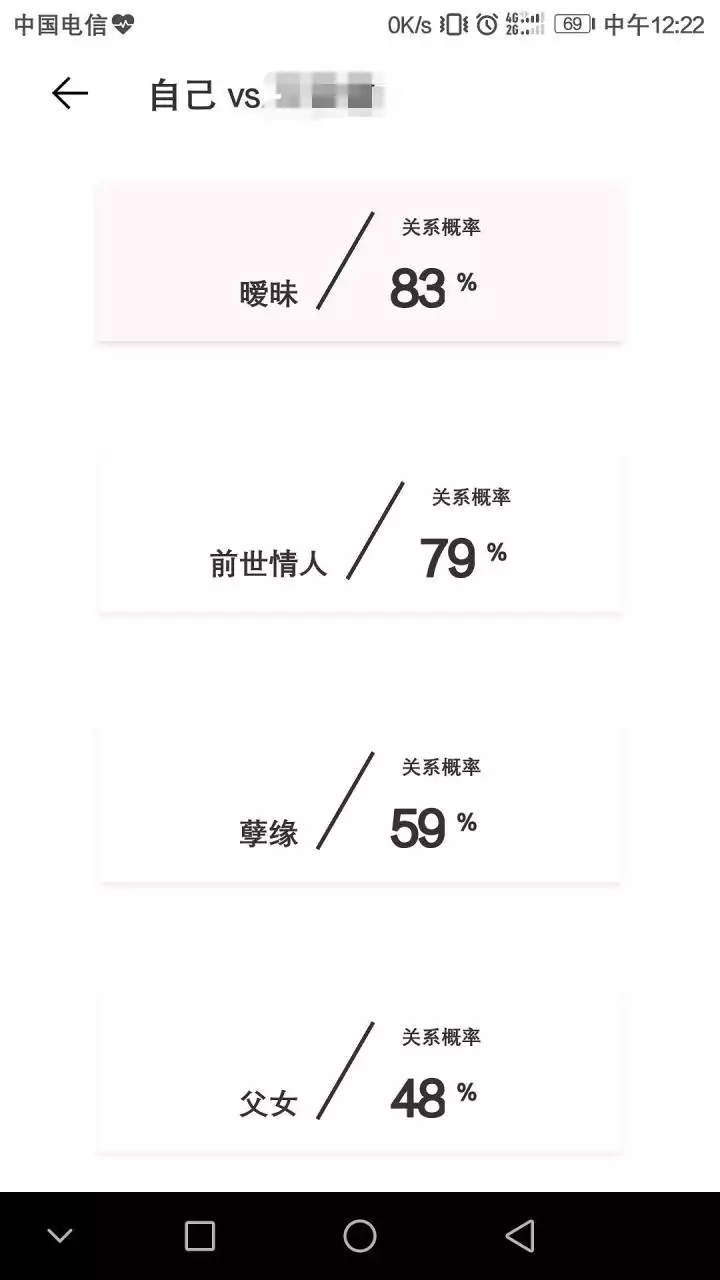Image resolution: width=720 pixels, height=1280 pixels.
Task: Tap the clock showing 中午12:22
Action: (653, 25)
